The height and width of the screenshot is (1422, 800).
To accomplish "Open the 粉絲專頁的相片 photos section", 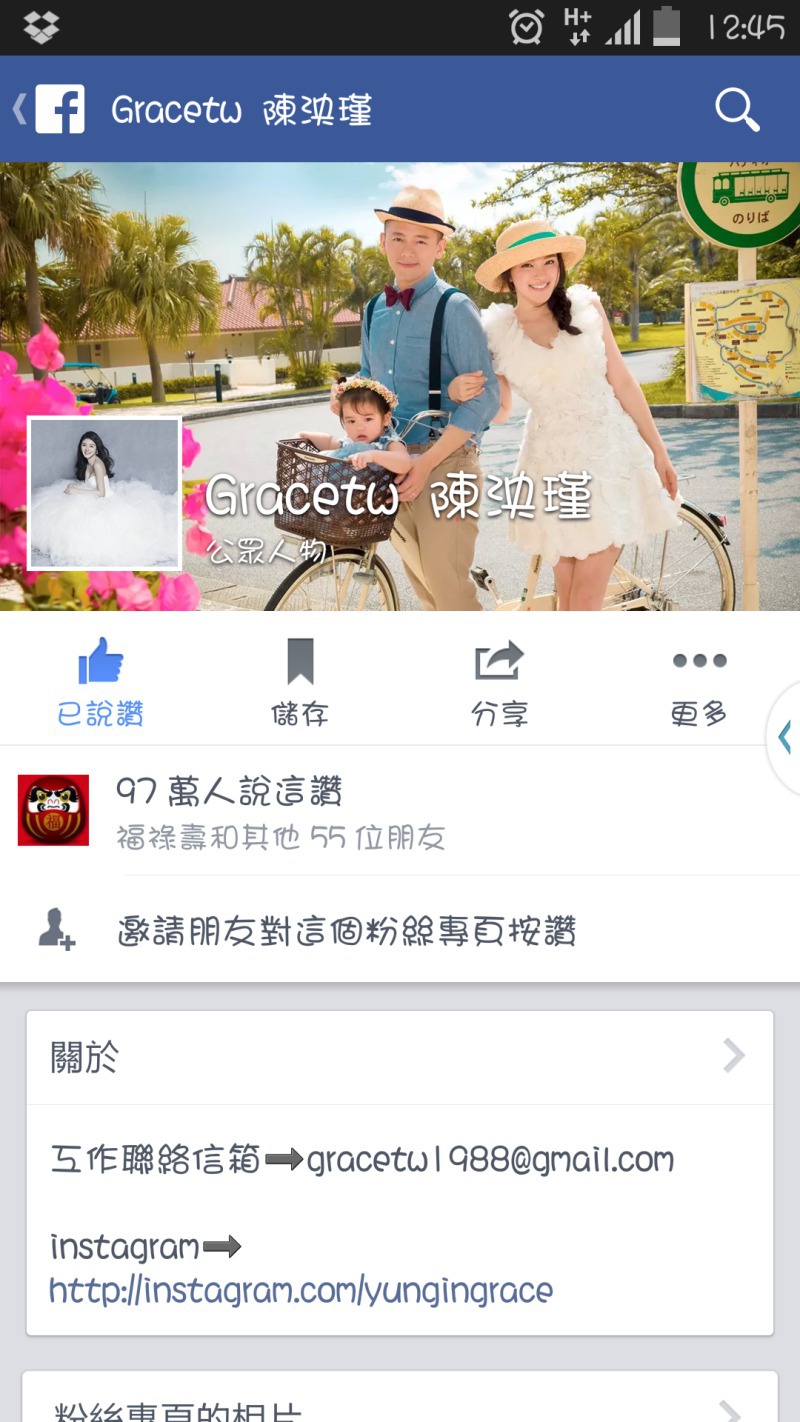I will click(400, 1400).
